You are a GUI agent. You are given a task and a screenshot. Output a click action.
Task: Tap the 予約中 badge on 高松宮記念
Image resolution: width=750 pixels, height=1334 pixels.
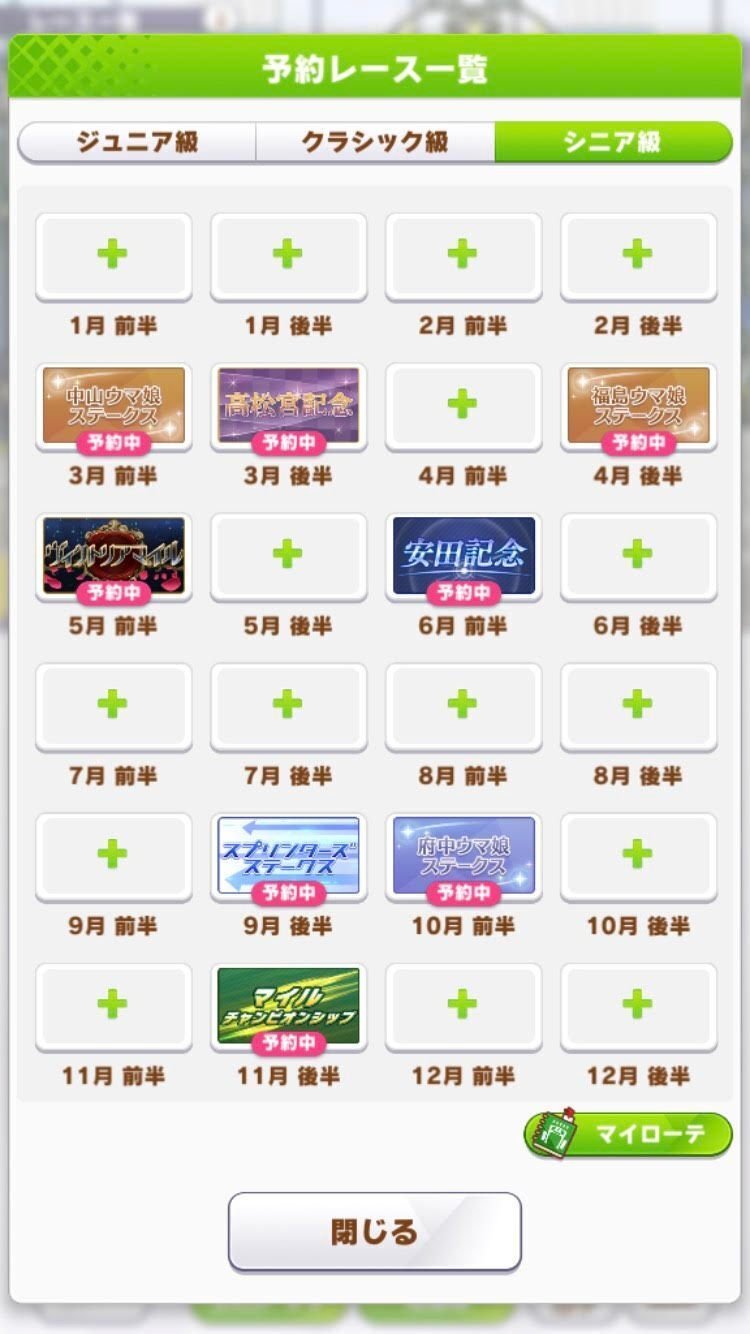point(287,443)
